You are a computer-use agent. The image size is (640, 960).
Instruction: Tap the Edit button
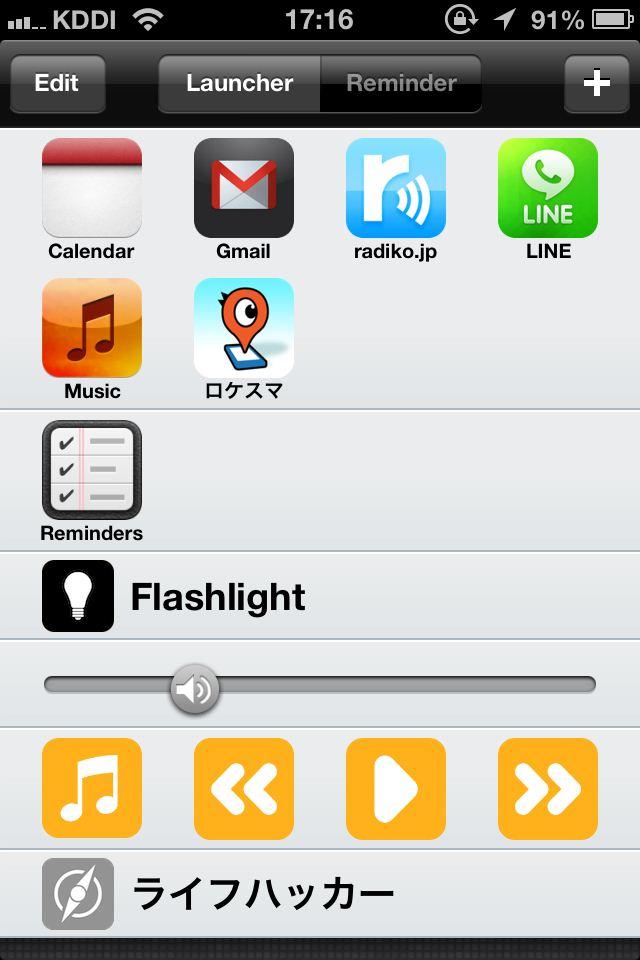click(57, 83)
